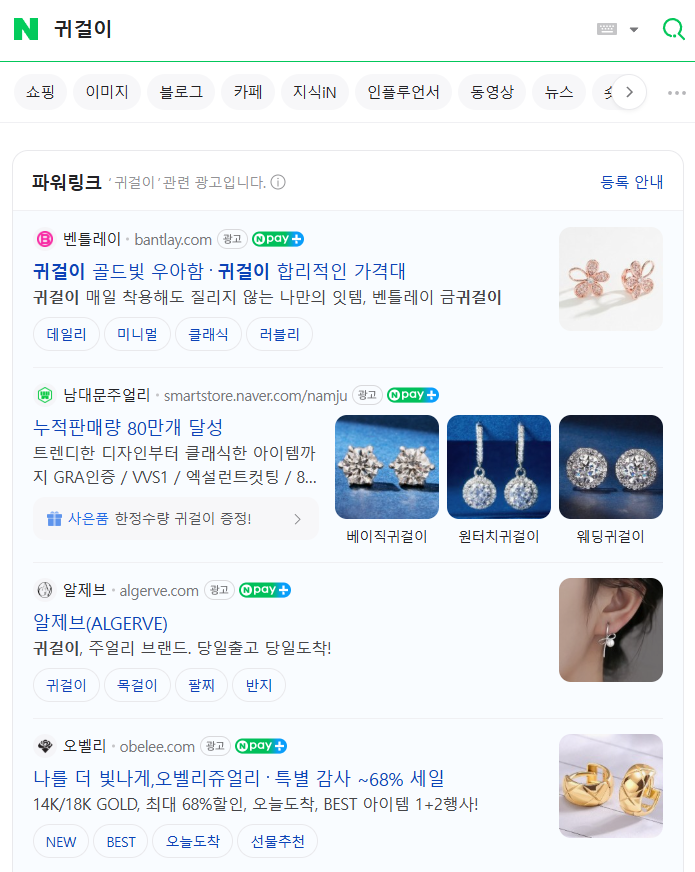This screenshot has height=872, width=695.
Task: Open 벤틀레이 ad headline link
Action: pos(219,271)
